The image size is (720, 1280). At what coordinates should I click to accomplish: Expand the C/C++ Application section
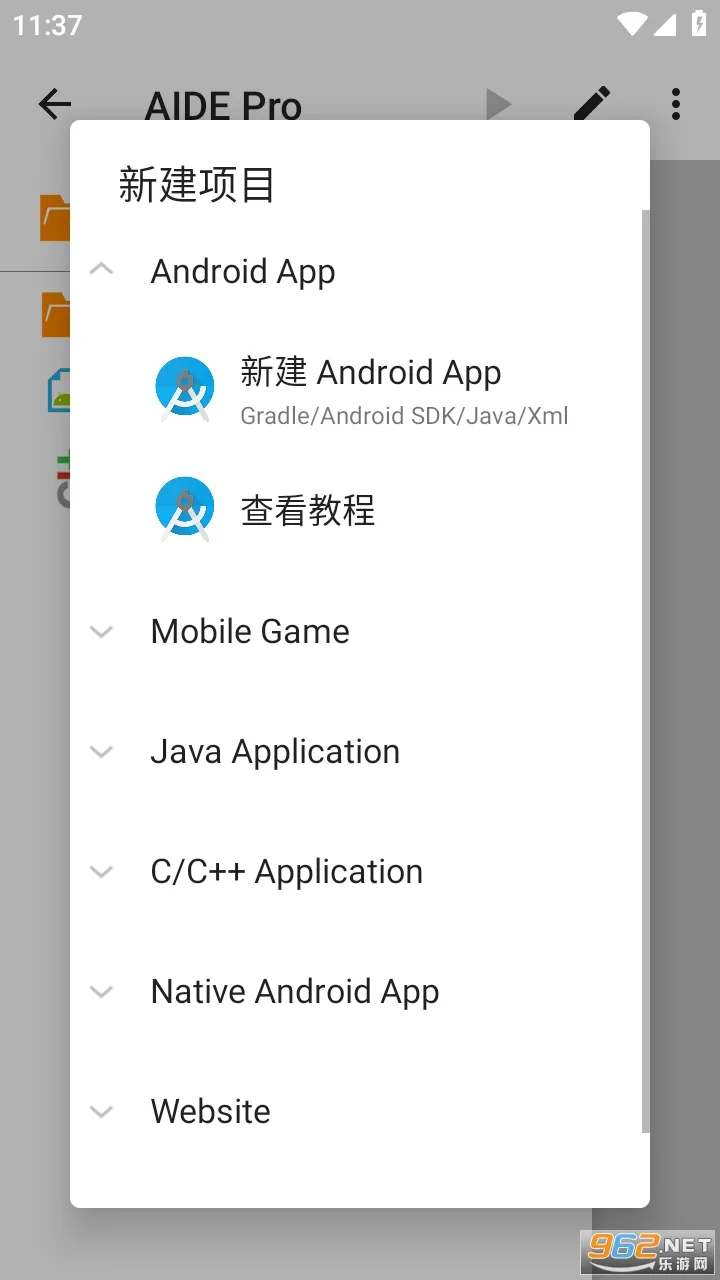tap(101, 871)
